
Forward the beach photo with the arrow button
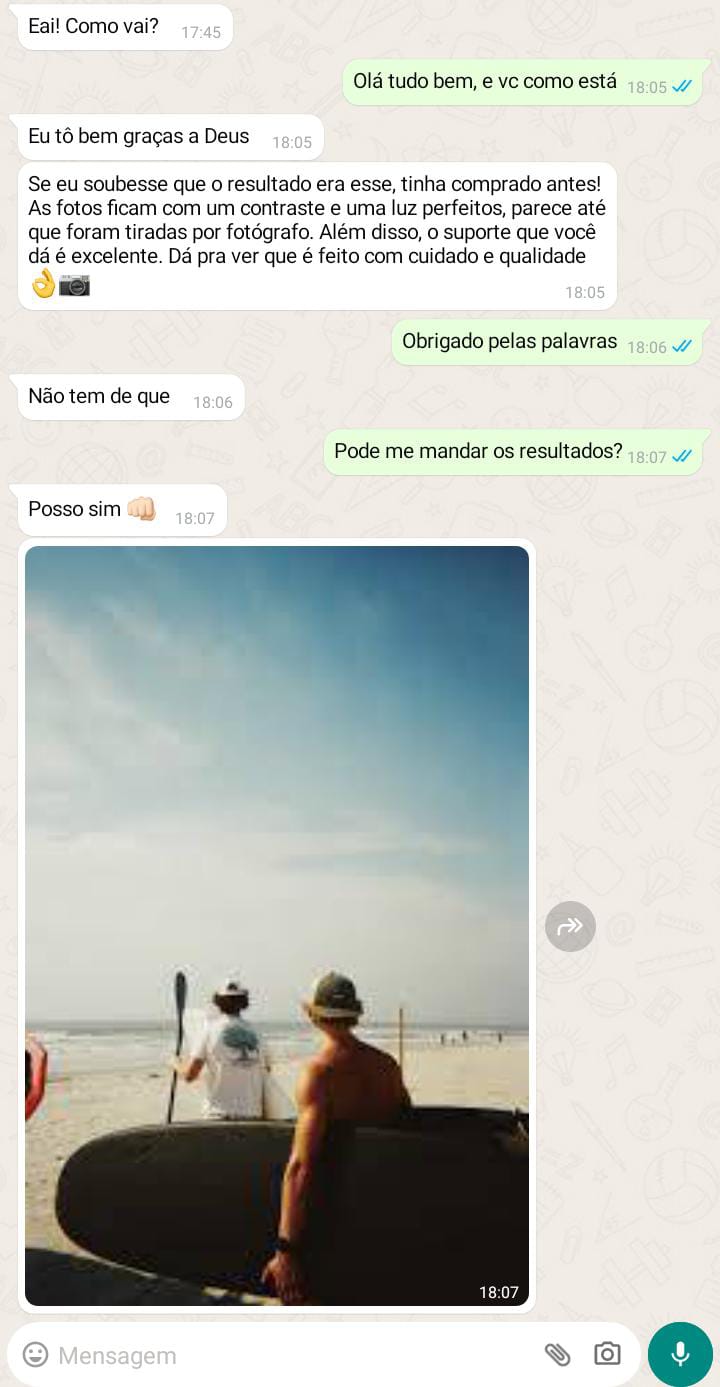(570, 927)
